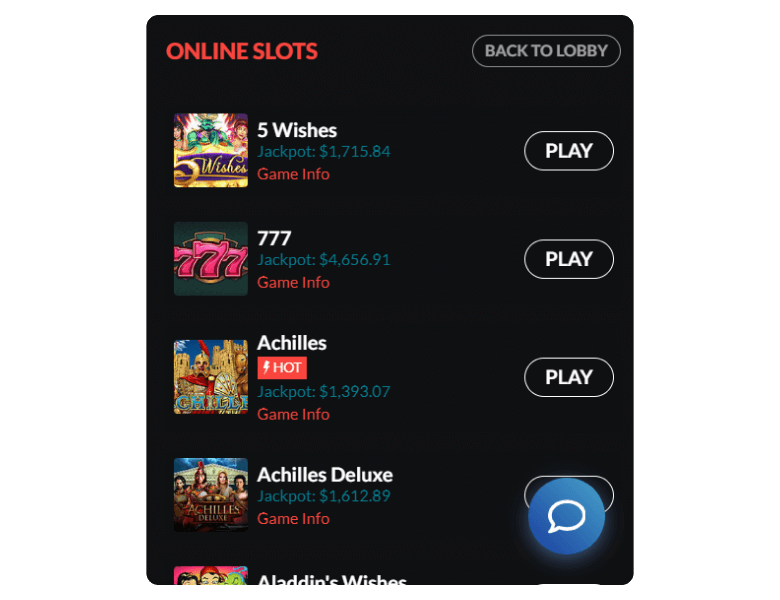The height and width of the screenshot is (600, 780).
Task: Open Game Info for Achilles Deluxe
Action: click(x=293, y=518)
